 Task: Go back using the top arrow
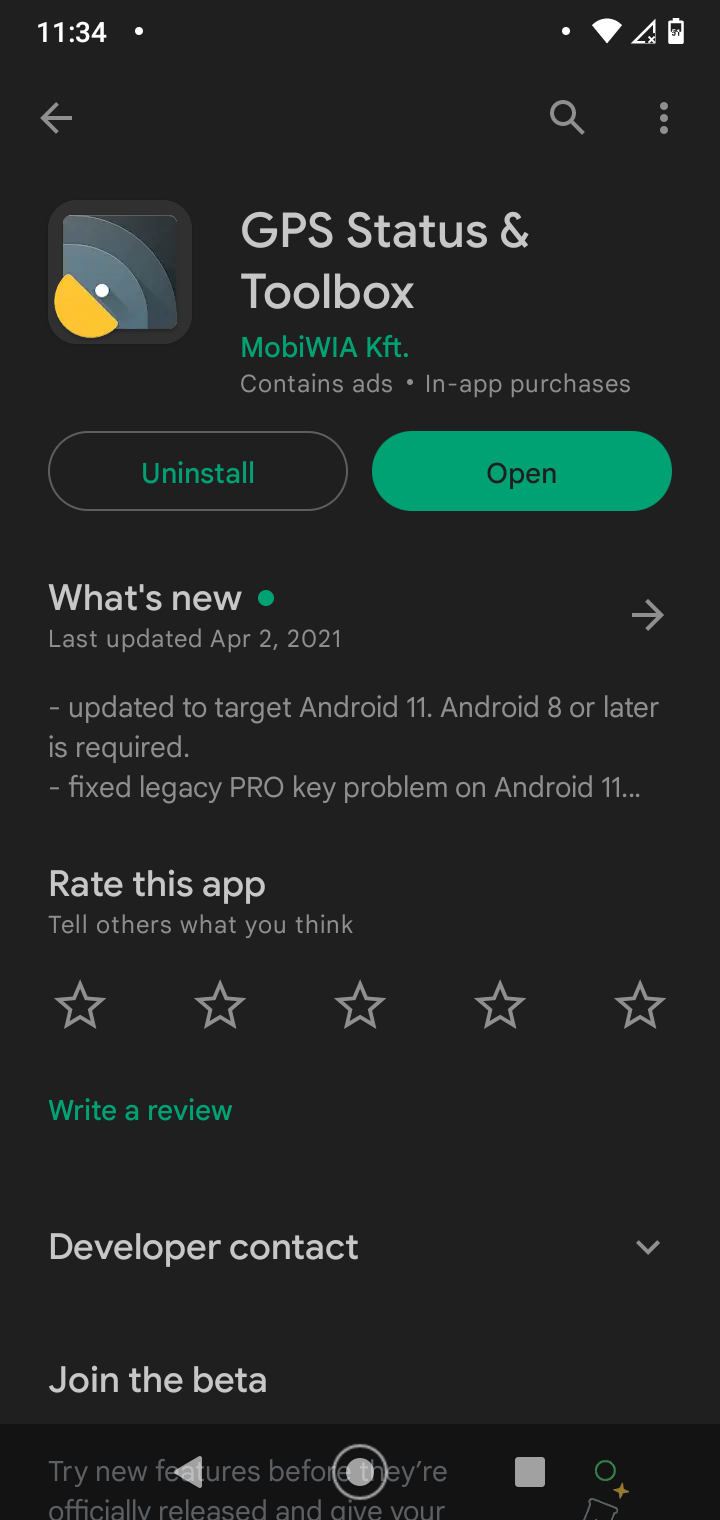click(56, 118)
